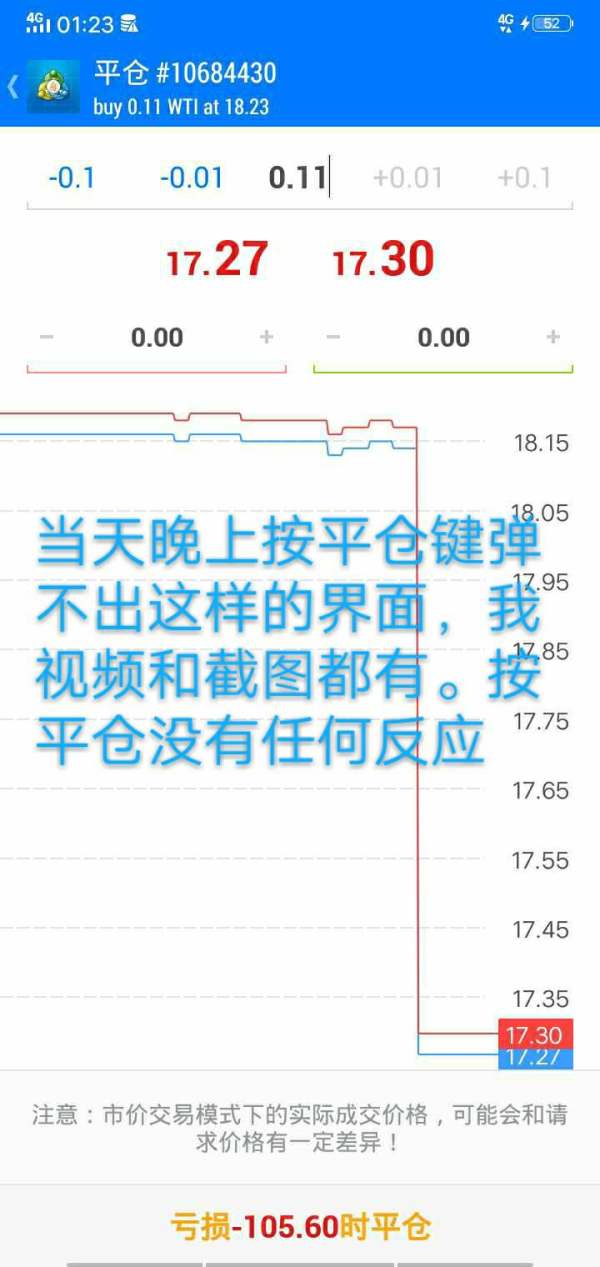Screen dimensions: 600x1267
Task: Increase volume by 0.1
Action: pos(524,178)
